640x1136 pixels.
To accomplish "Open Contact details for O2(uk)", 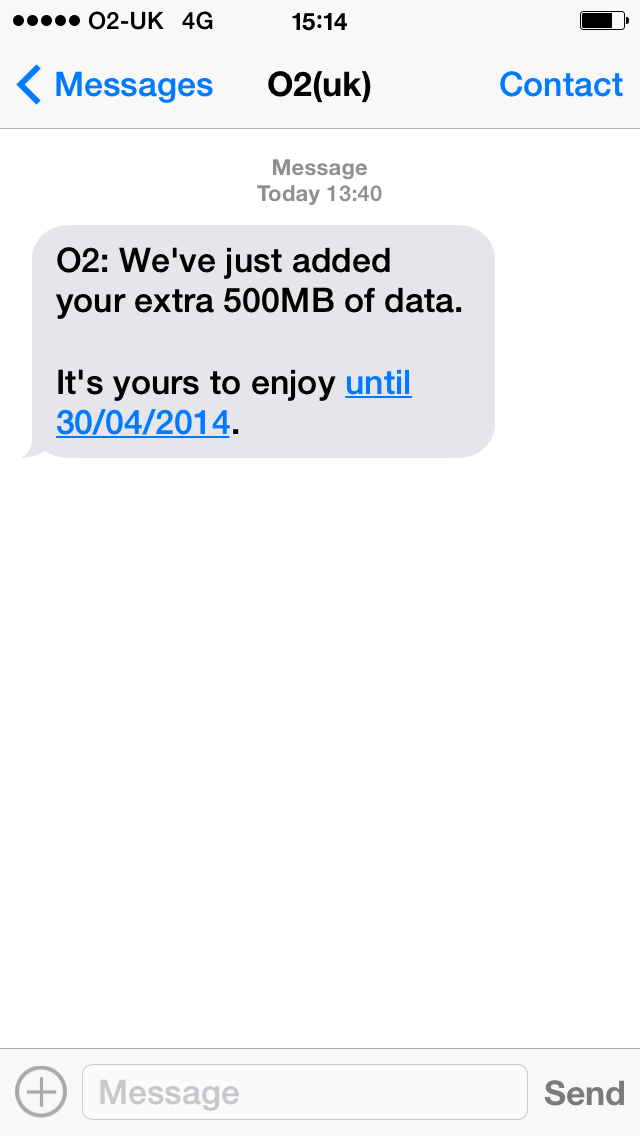I will (561, 85).
